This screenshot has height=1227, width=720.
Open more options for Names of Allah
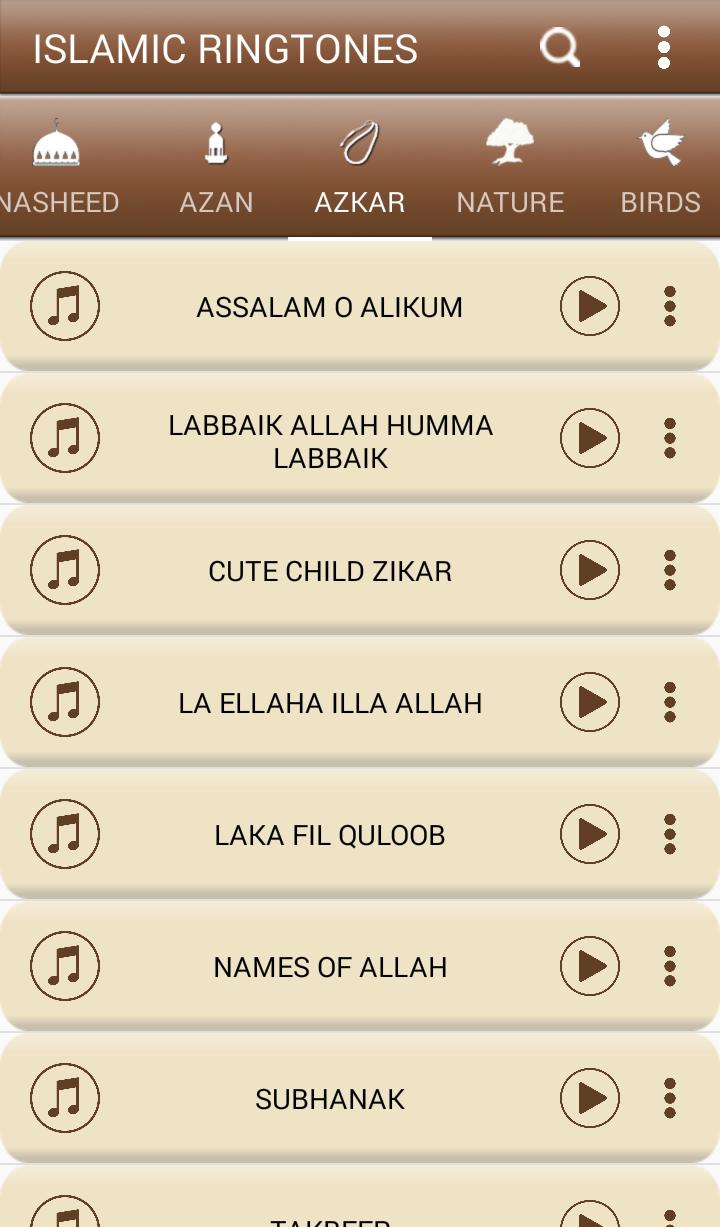coord(670,966)
